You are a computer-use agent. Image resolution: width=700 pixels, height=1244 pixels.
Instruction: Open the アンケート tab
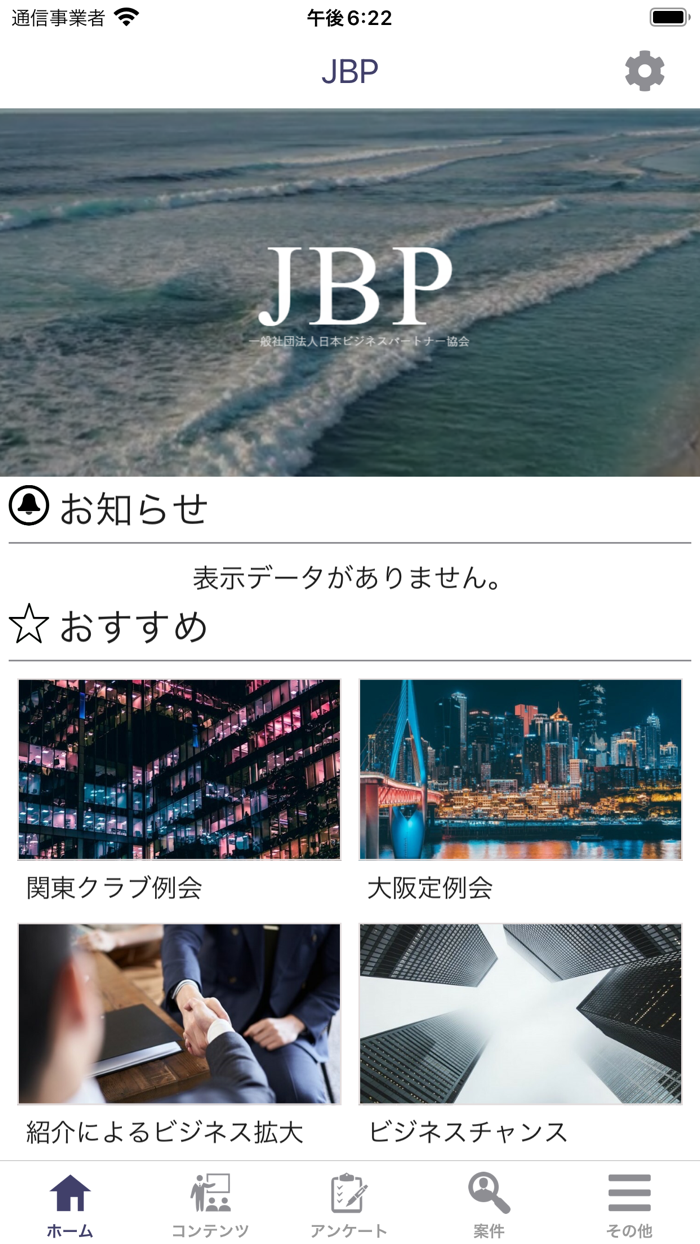349,1204
